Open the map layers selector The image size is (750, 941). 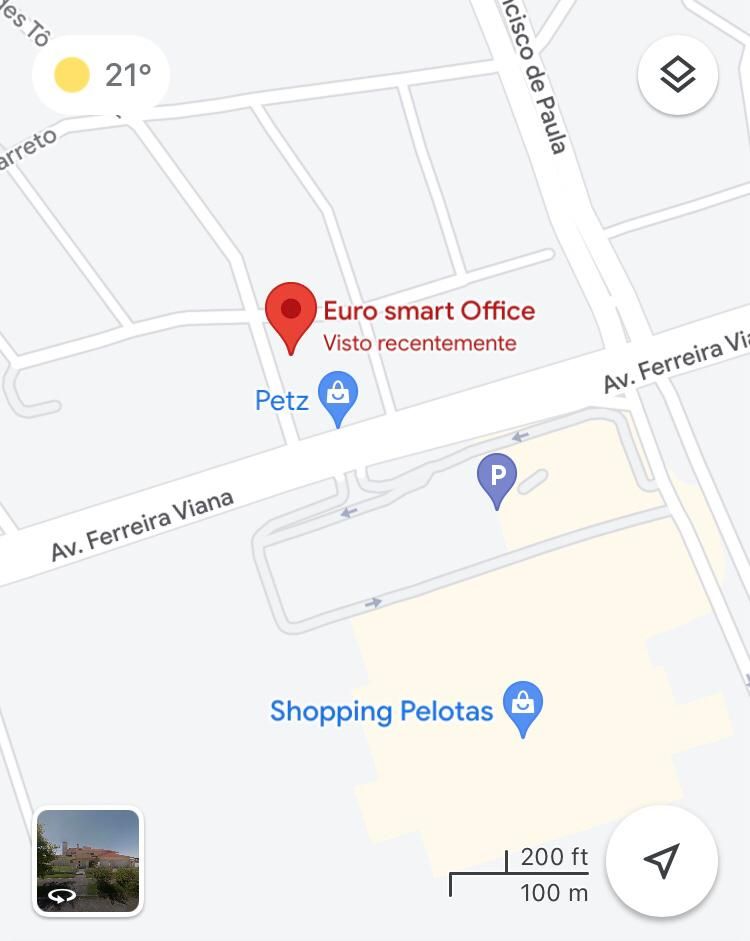[x=677, y=75]
